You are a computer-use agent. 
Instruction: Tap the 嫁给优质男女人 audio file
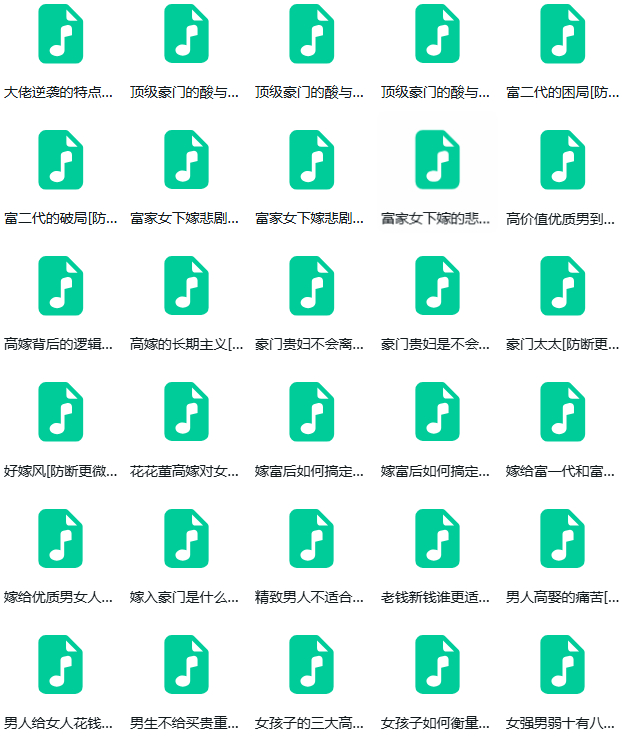(x=60, y=539)
